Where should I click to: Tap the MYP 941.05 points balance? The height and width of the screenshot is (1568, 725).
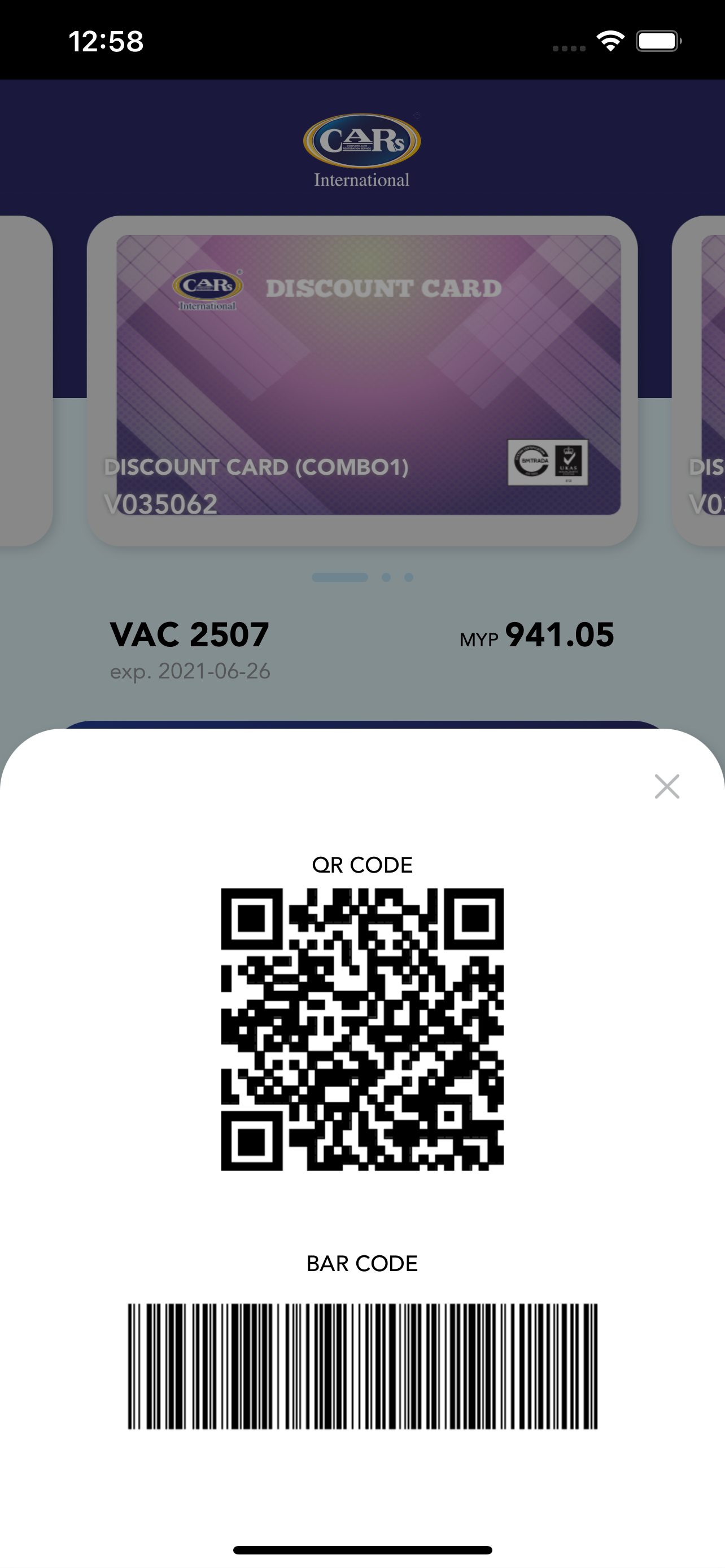(x=537, y=634)
